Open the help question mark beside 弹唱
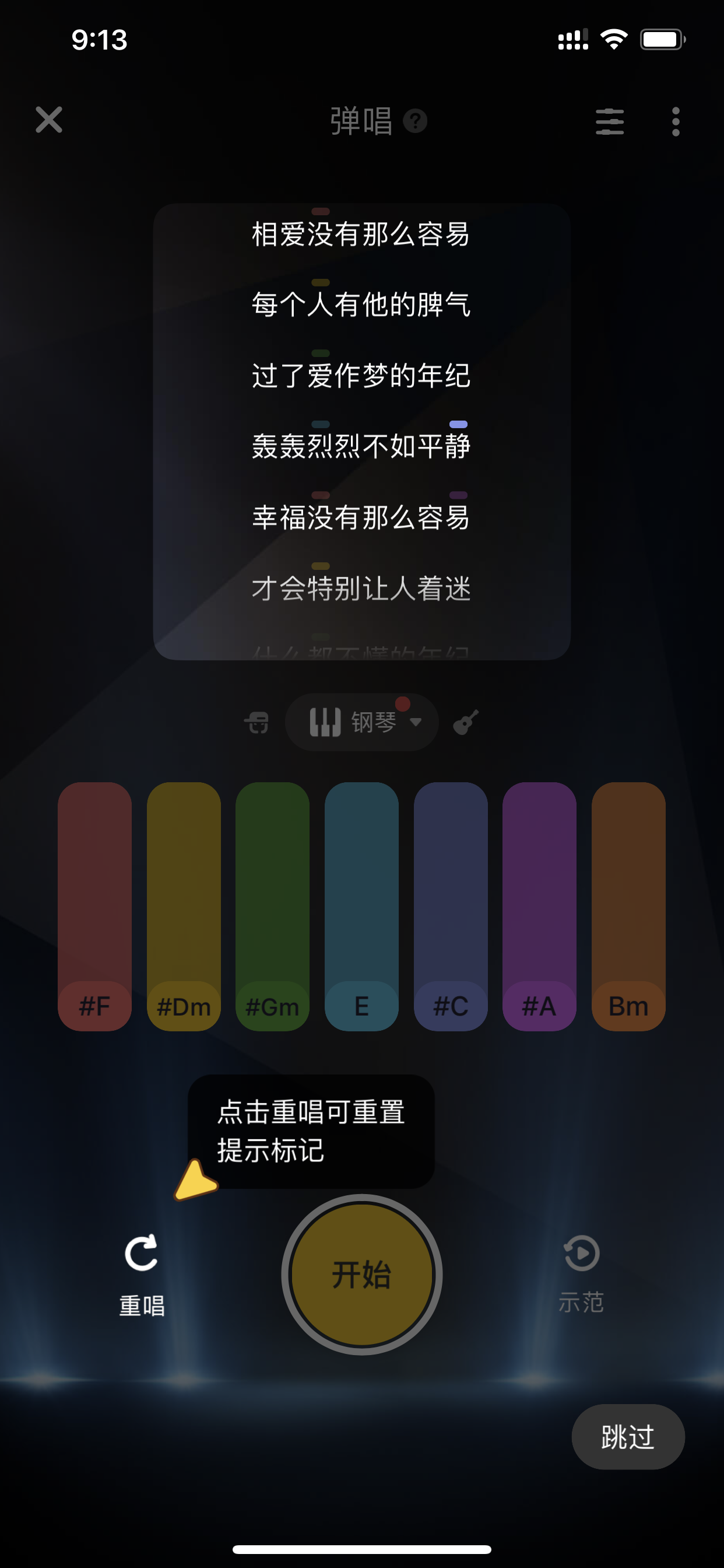The height and width of the screenshot is (1568, 724). pos(415,121)
